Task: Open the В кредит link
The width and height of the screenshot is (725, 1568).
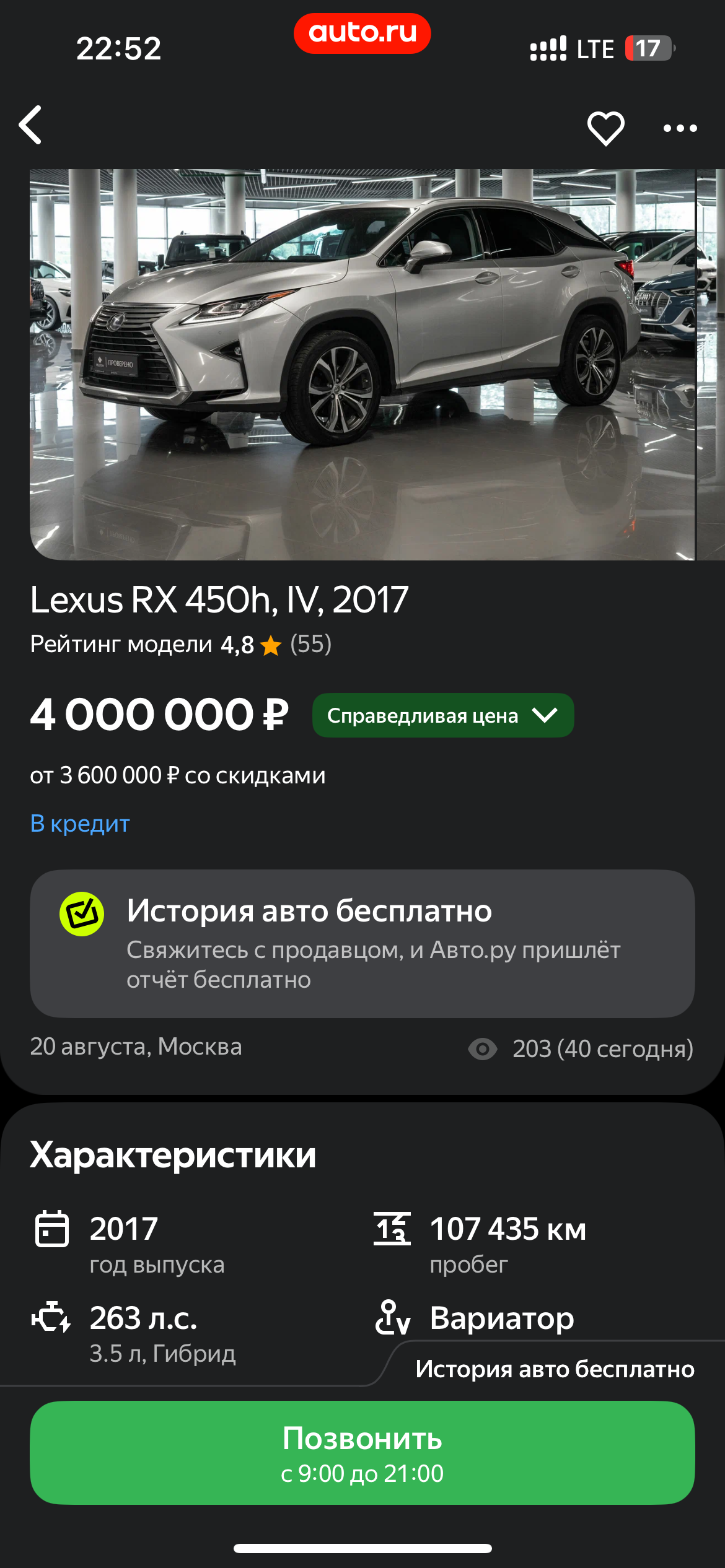Action: click(x=80, y=824)
